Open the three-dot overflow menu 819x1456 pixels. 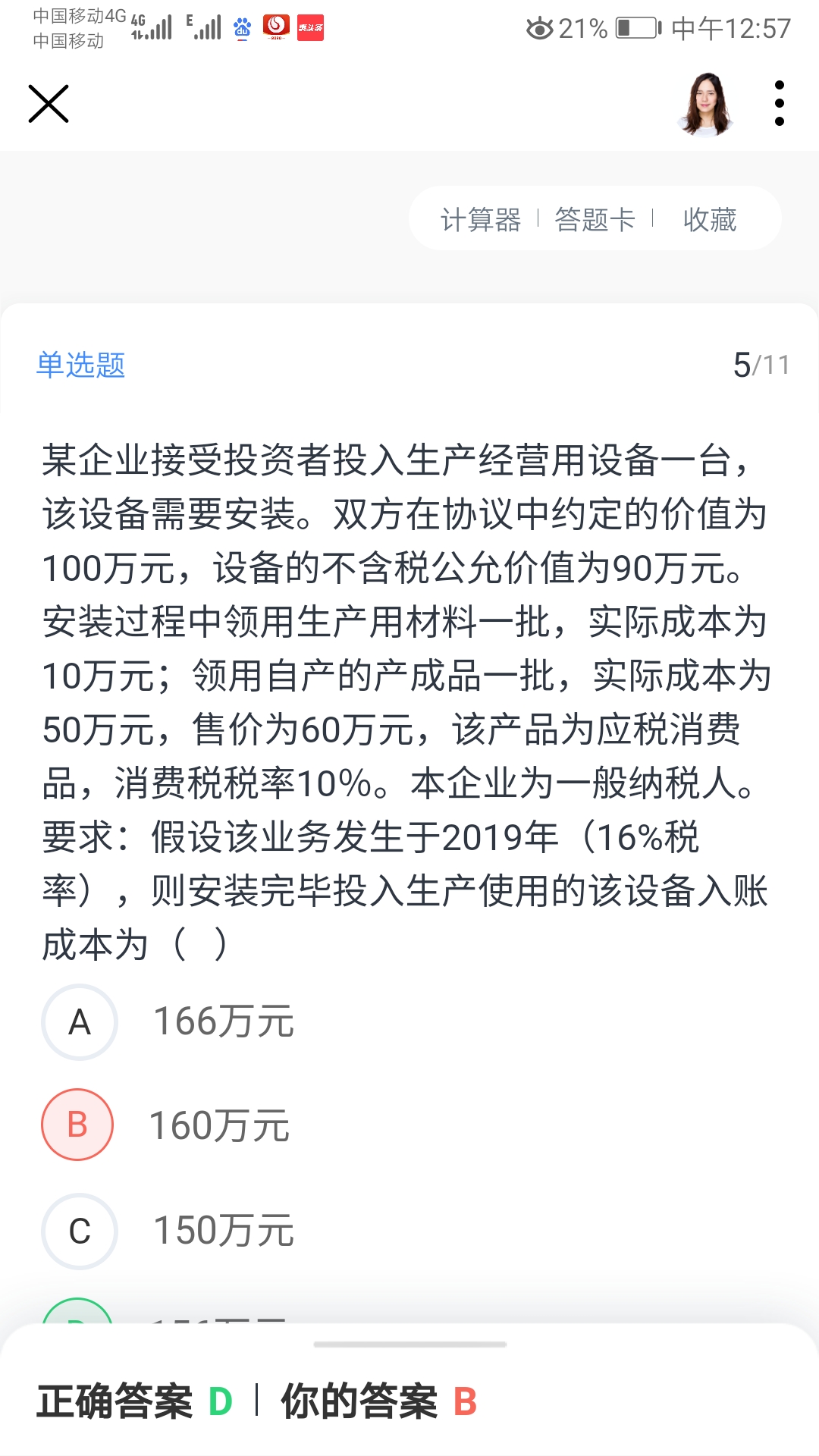point(779,104)
